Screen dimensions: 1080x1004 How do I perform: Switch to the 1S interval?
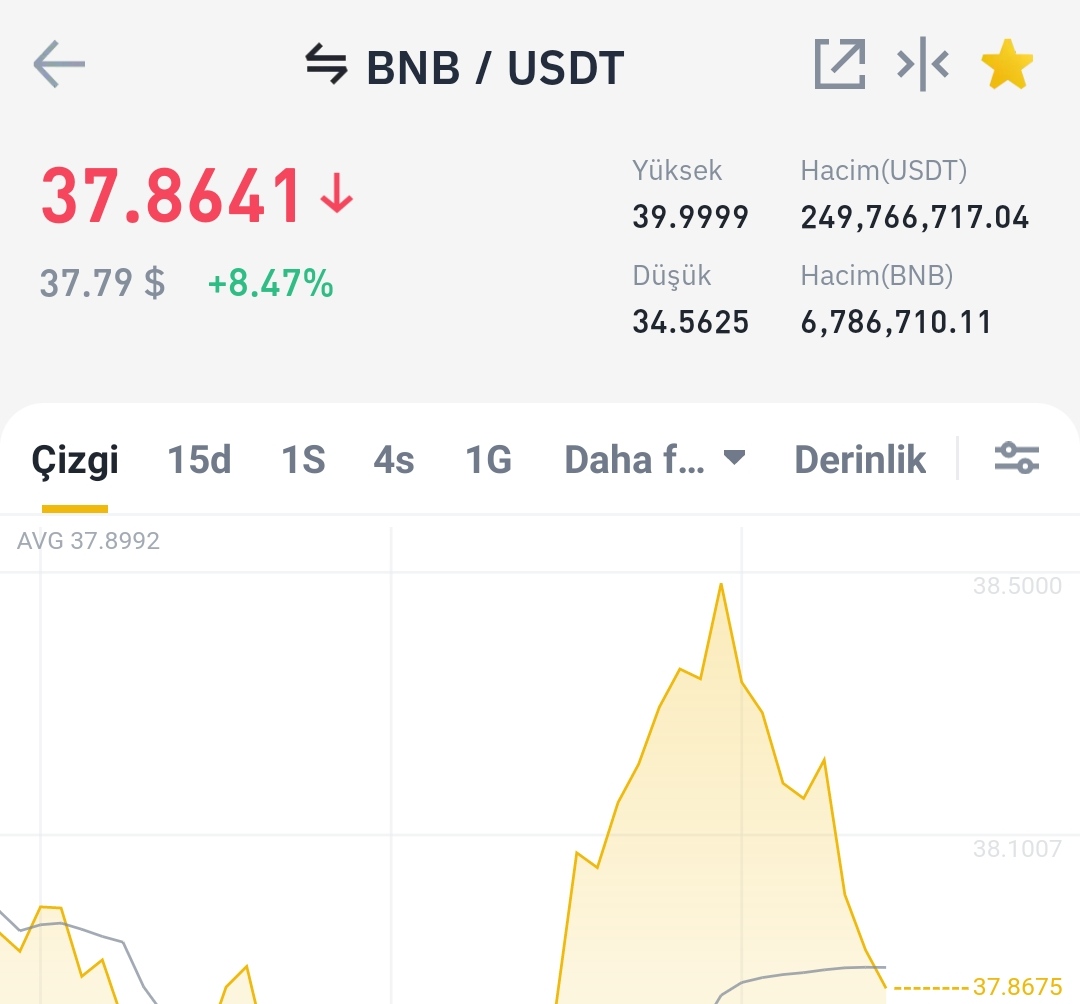[x=303, y=460]
